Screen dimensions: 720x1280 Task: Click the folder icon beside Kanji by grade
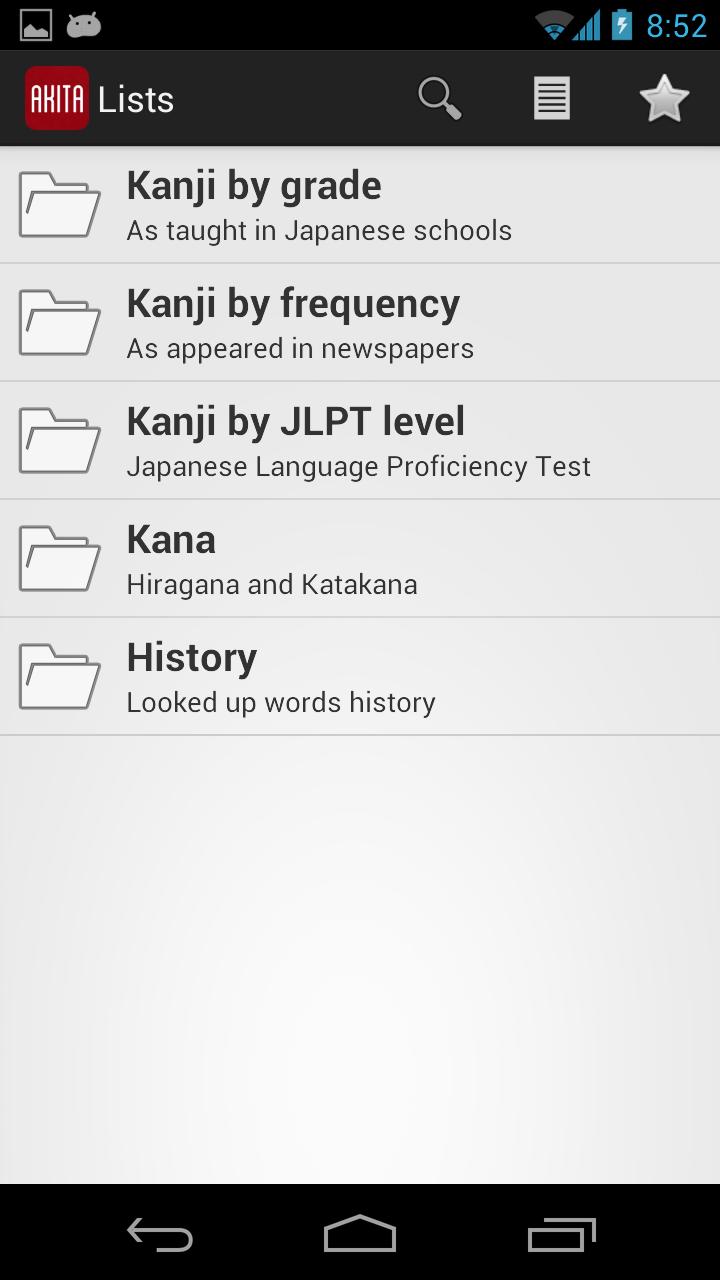[58, 203]
